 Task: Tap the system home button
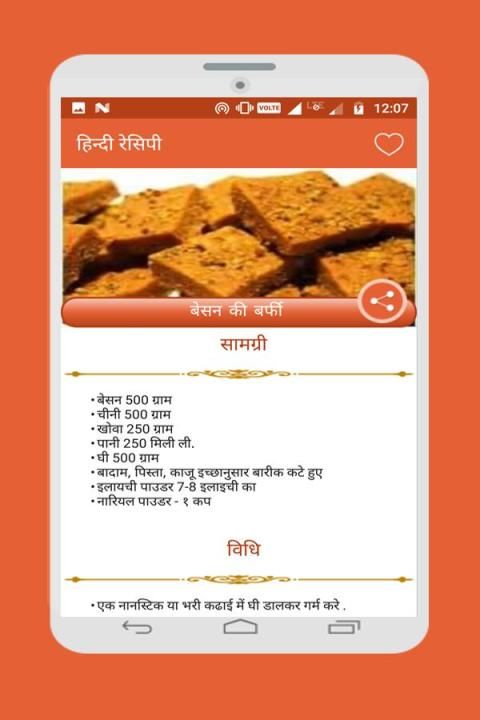240,627
